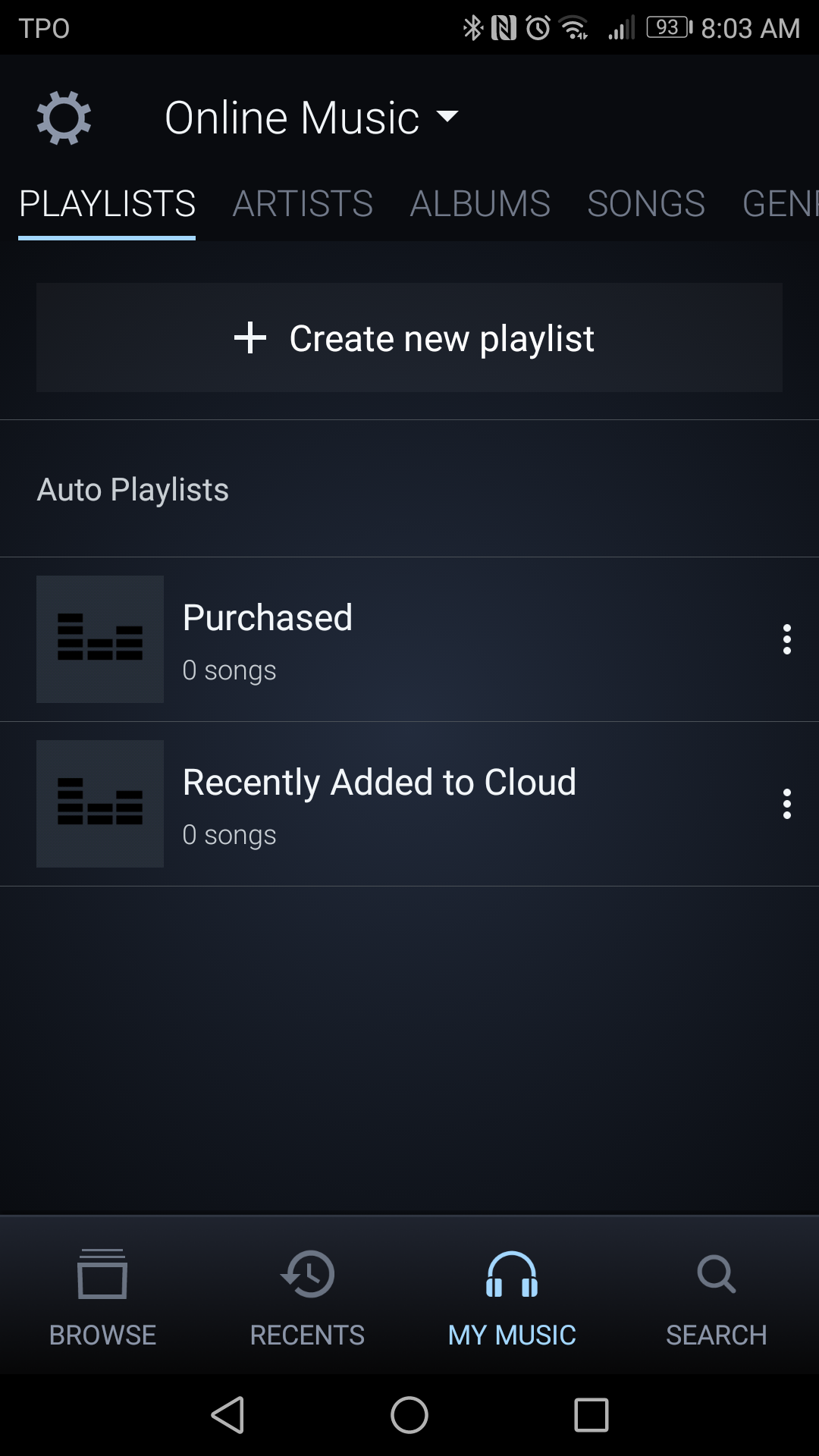Open the overflow menu for Purchased playlist
The width and height of the screenshot is (819, 1456).
pyautogui.click(x=786, y=639)
